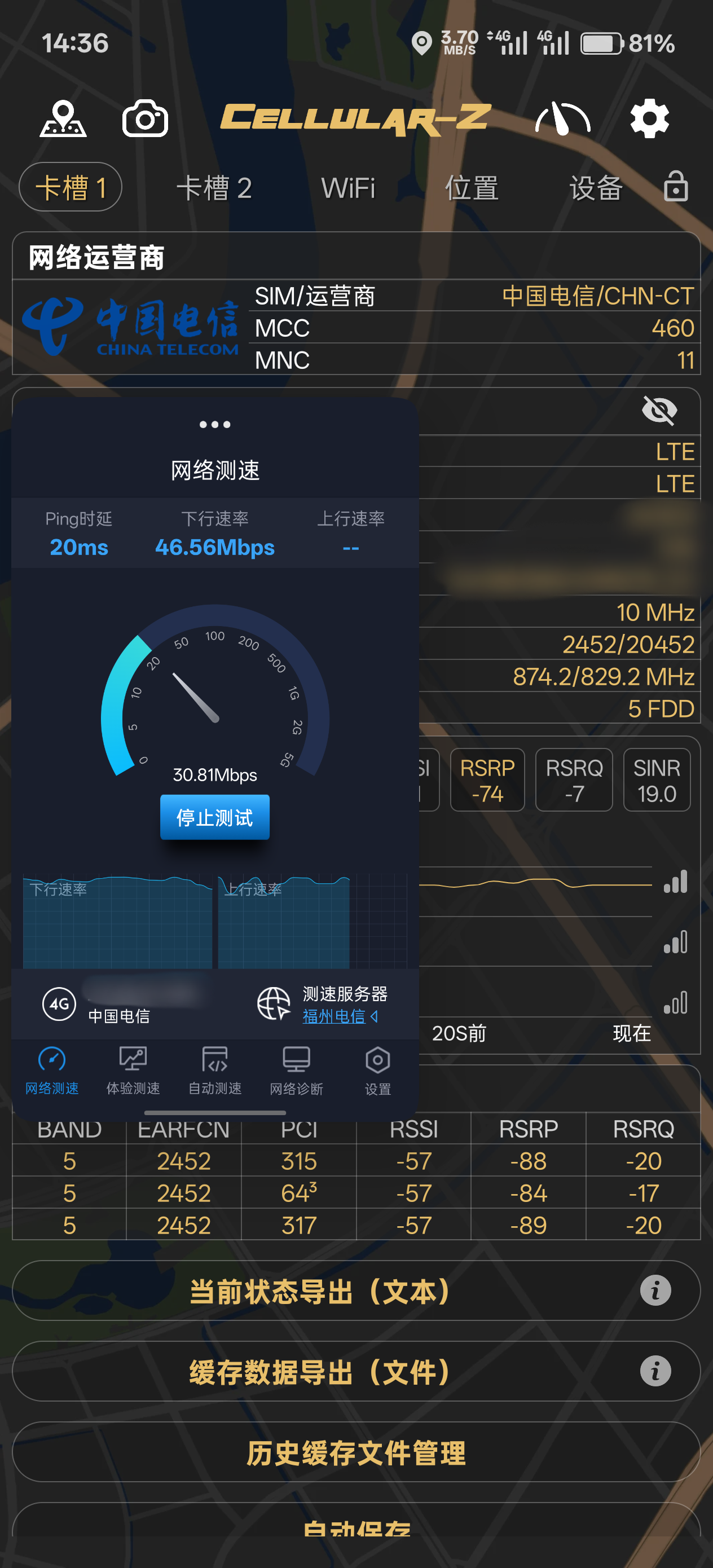Switch to 设备 tab

click(x=596, y=187)
